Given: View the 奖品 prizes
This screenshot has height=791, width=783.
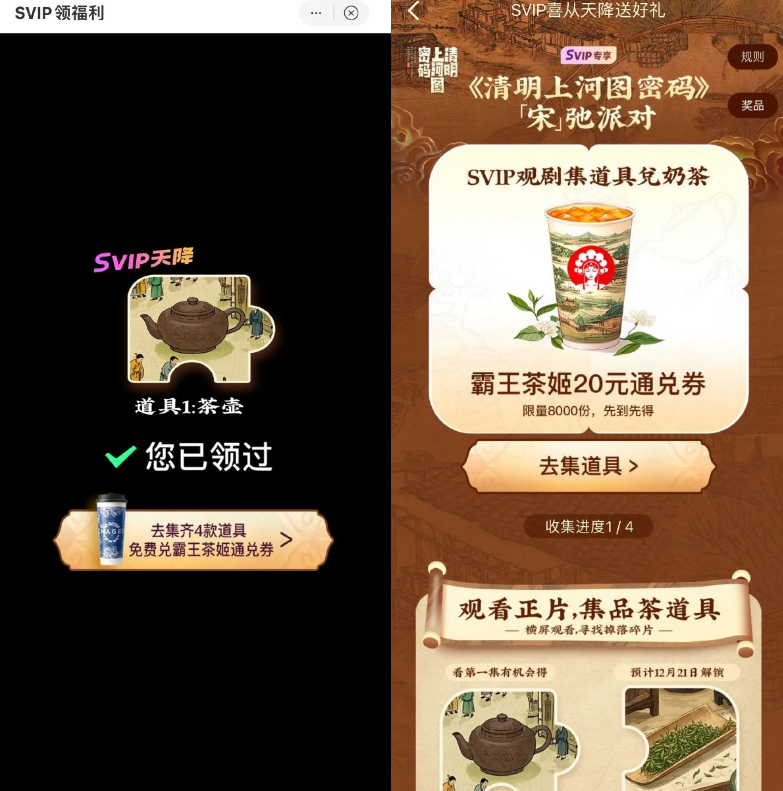Looking at the screenshot, I should [752, 105].
